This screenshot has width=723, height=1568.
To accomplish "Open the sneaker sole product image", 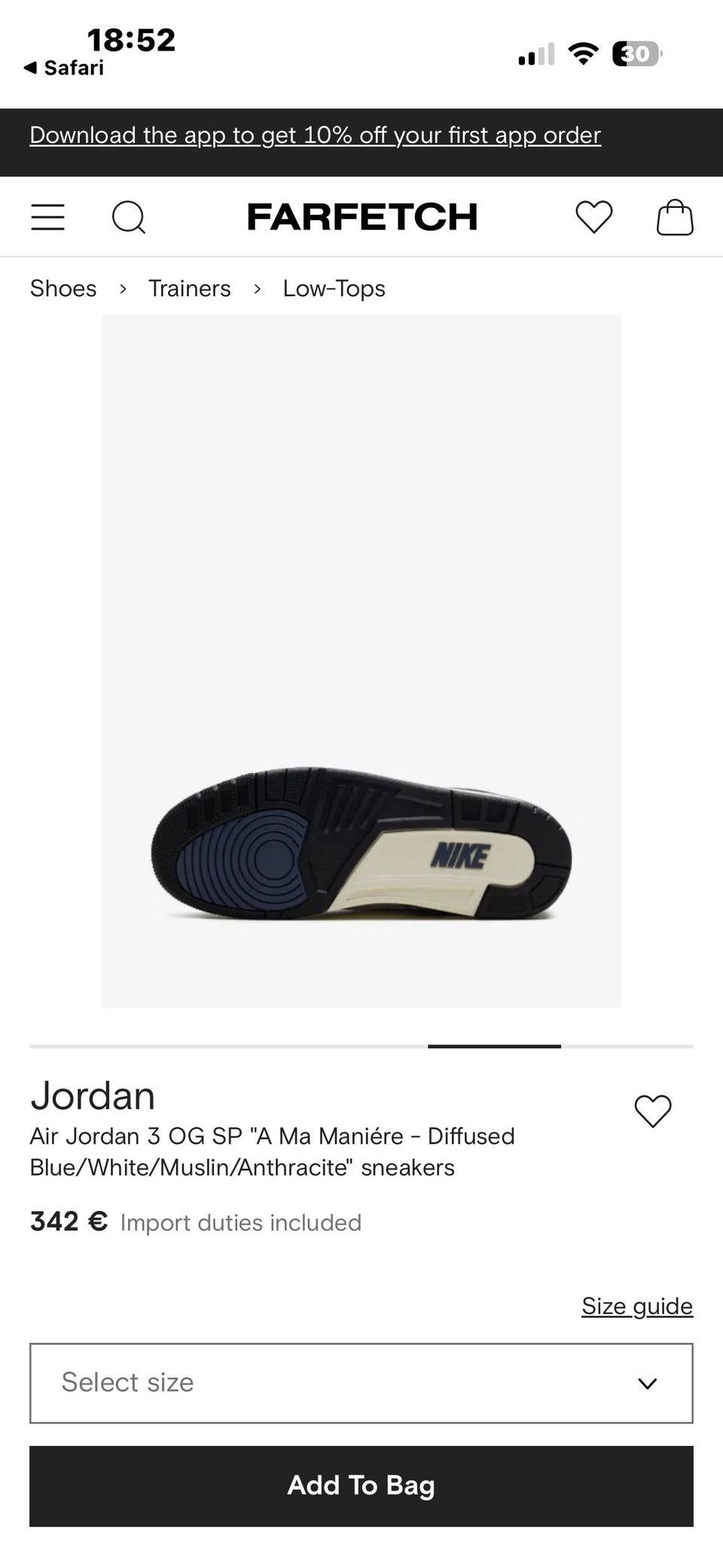I will (361, 661).
